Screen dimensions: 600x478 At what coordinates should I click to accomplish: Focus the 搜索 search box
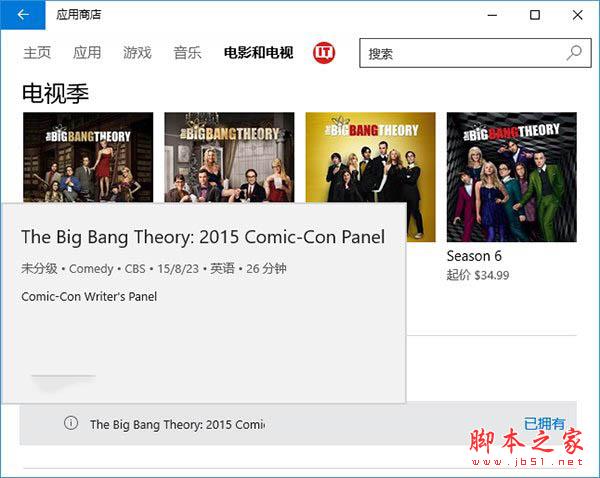coord(460,54)
